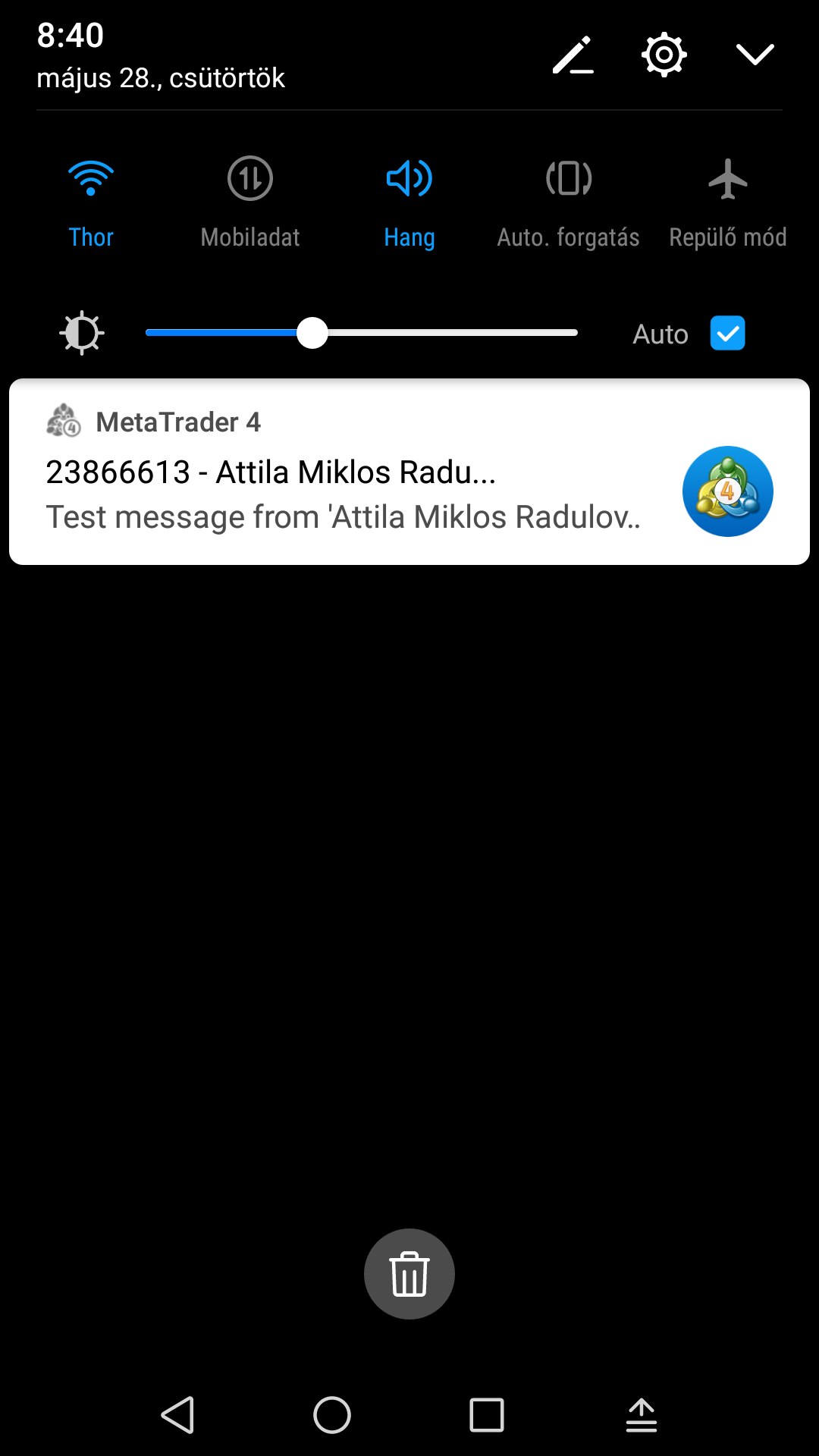Go back using the navigation bar

point(179,1415)
